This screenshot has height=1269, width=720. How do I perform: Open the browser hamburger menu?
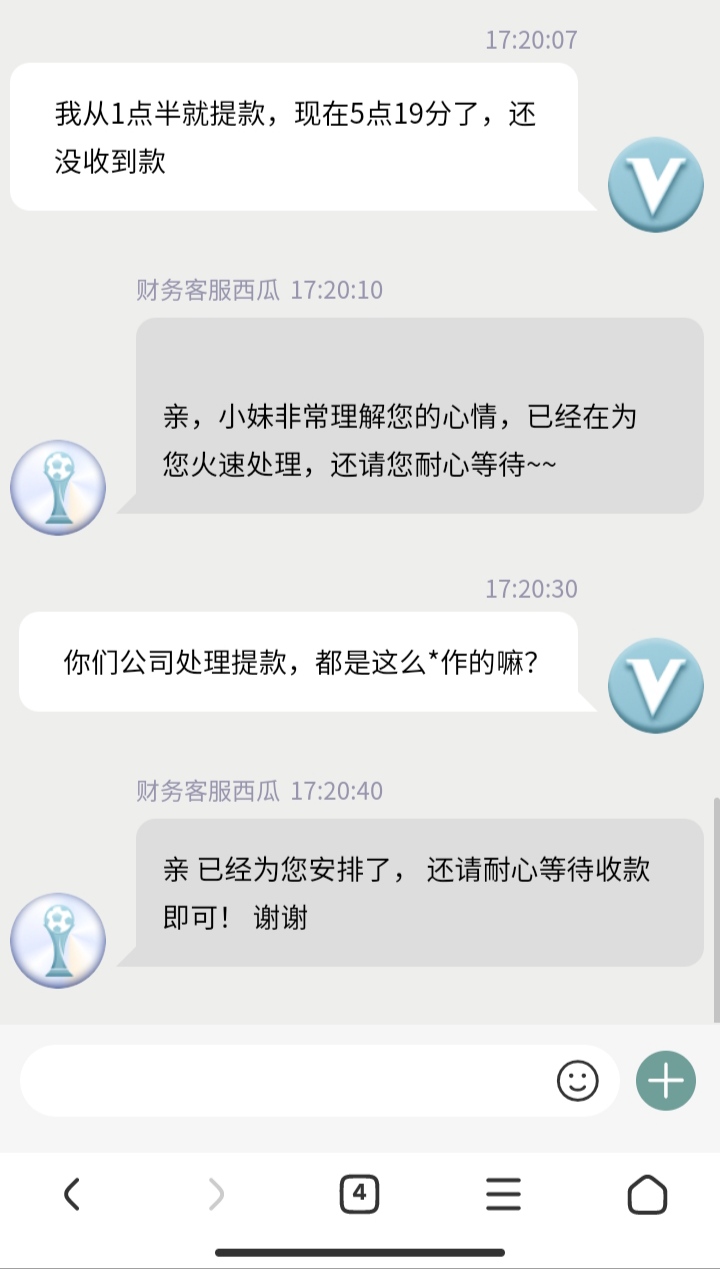(x=503, y=1194)
